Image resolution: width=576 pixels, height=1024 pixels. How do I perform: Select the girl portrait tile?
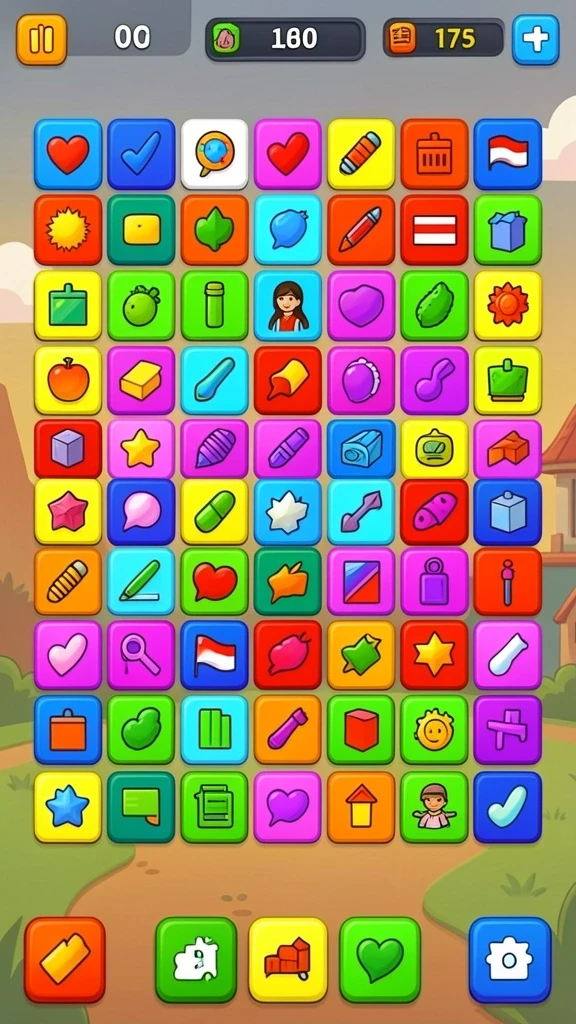point(288,305)
